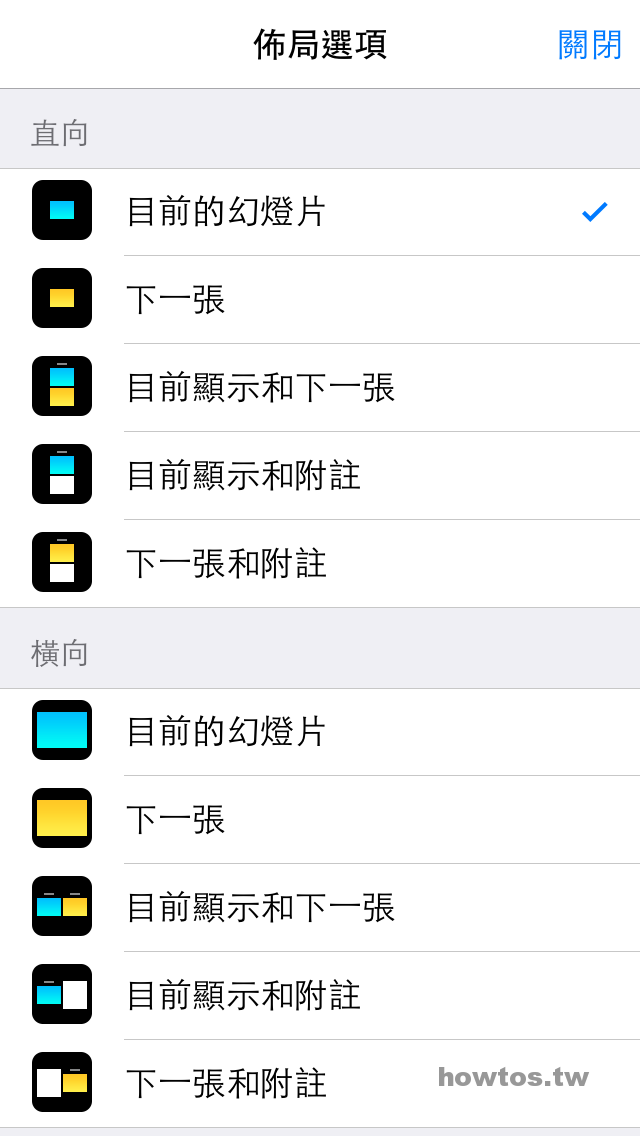Choose 下一張和附註 in the 橫向 section
640x1136 pixels.
(x=320, y=1083)
